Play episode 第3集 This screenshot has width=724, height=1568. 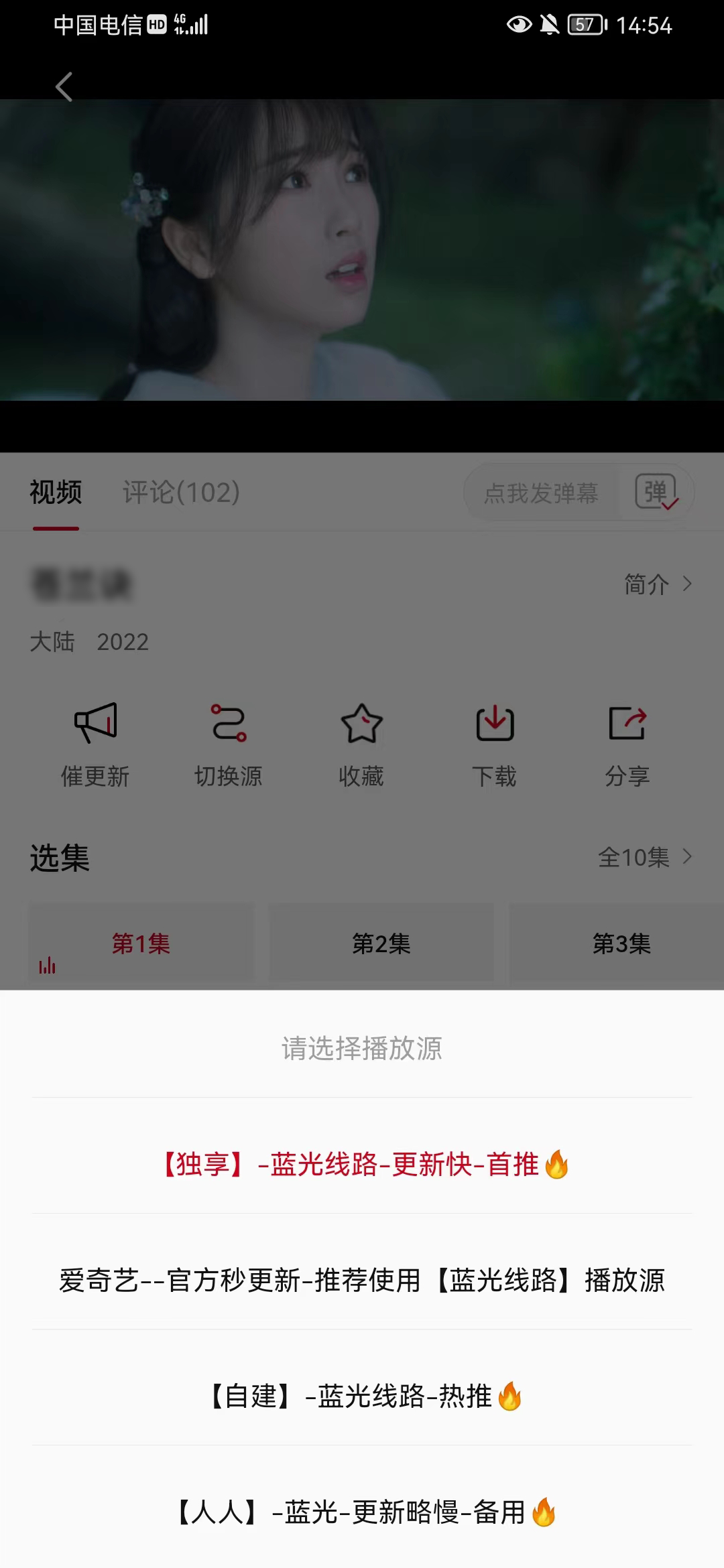point(621,943)
